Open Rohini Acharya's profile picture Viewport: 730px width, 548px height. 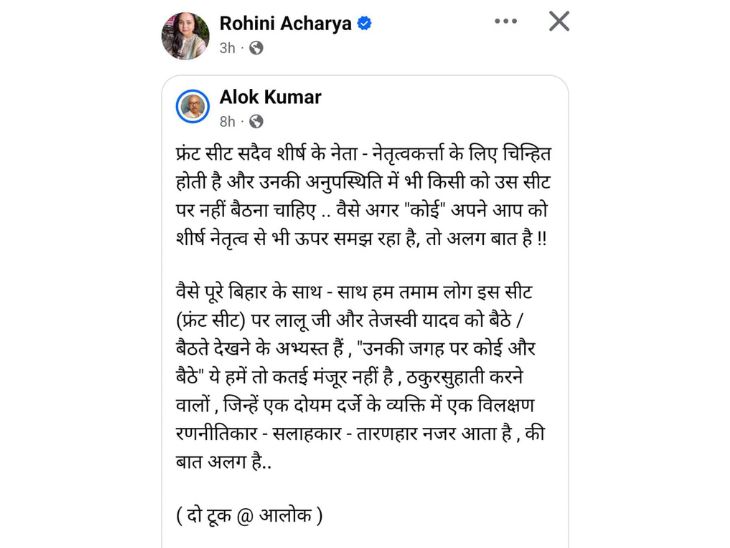184,36
